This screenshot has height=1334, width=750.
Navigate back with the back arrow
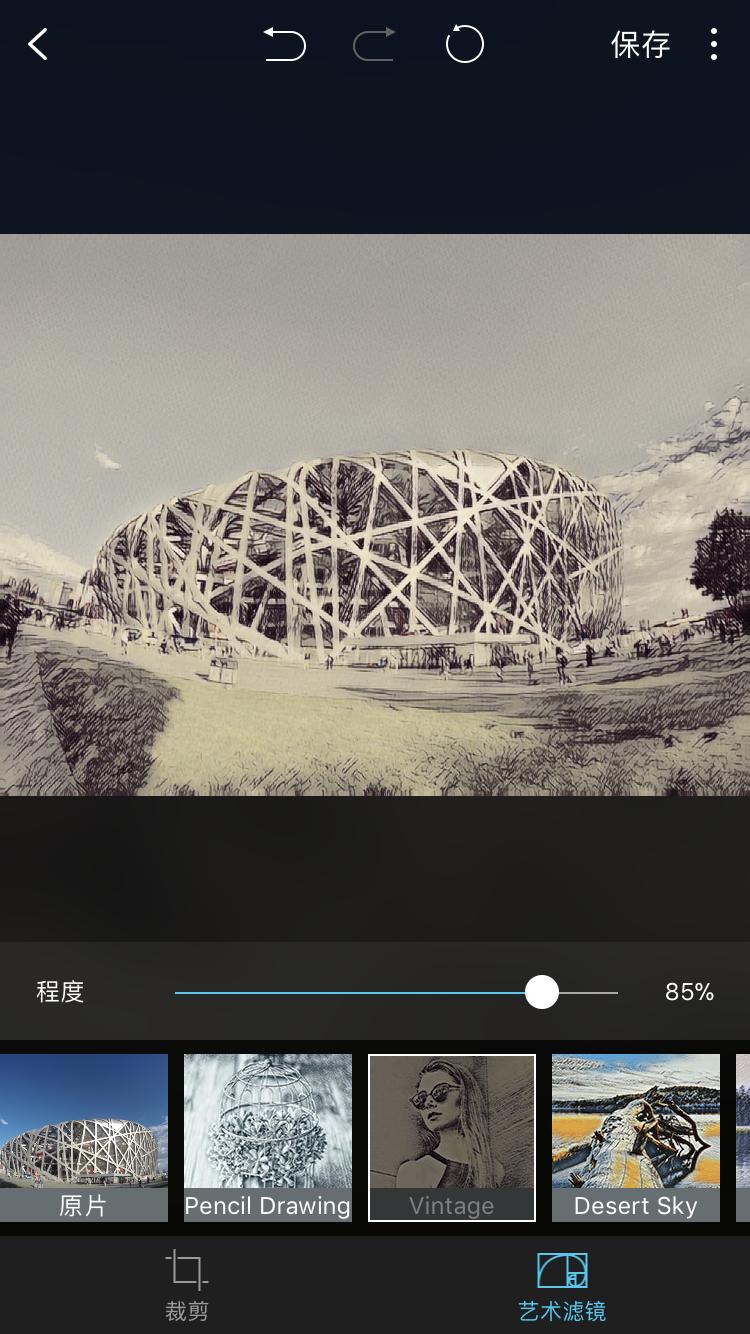coord(37,44)
